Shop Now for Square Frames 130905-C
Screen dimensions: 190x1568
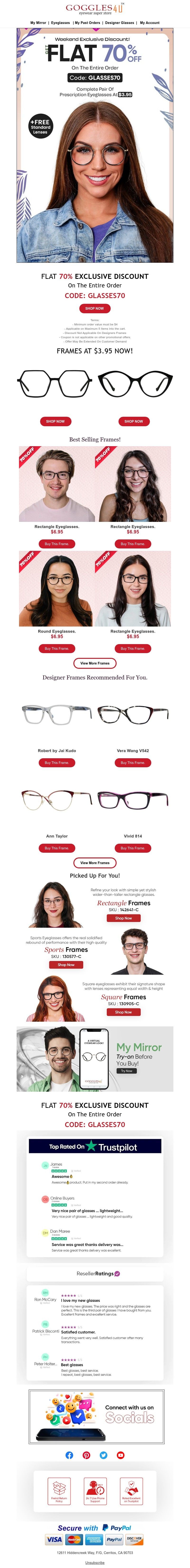coord(124,1012)
